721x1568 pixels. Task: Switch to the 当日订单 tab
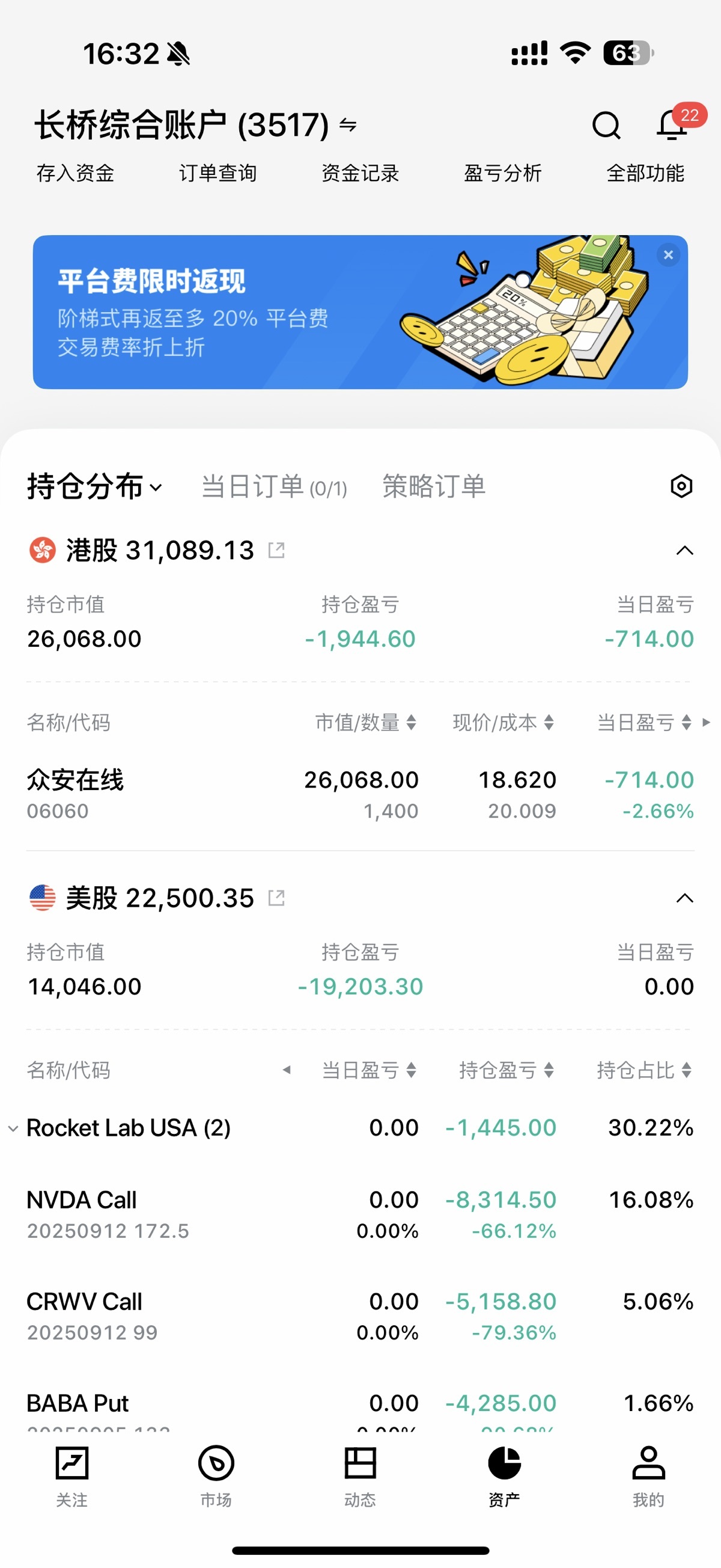click(274, 487)
